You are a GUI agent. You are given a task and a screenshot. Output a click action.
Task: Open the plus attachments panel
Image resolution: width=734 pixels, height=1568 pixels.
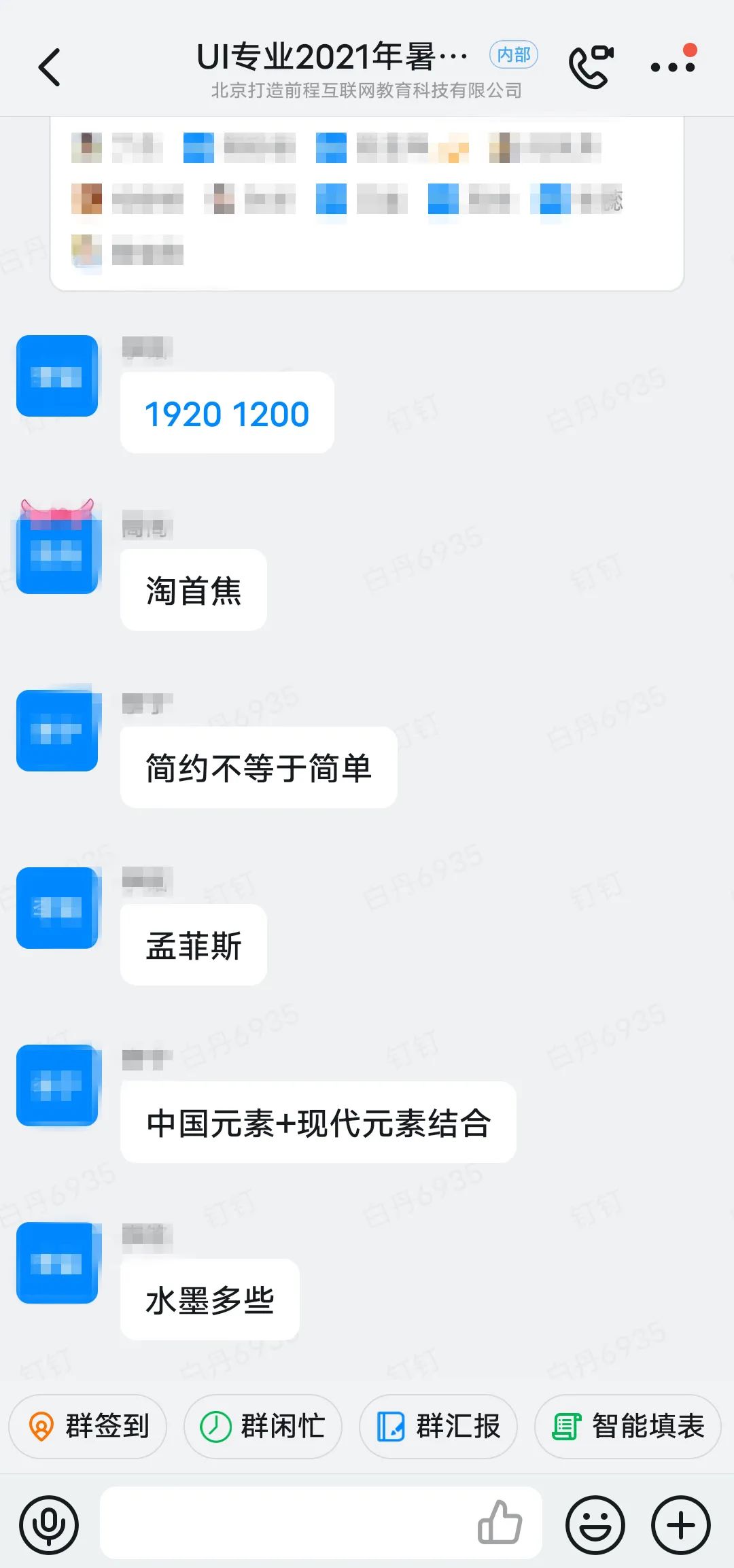[680, 1525]
